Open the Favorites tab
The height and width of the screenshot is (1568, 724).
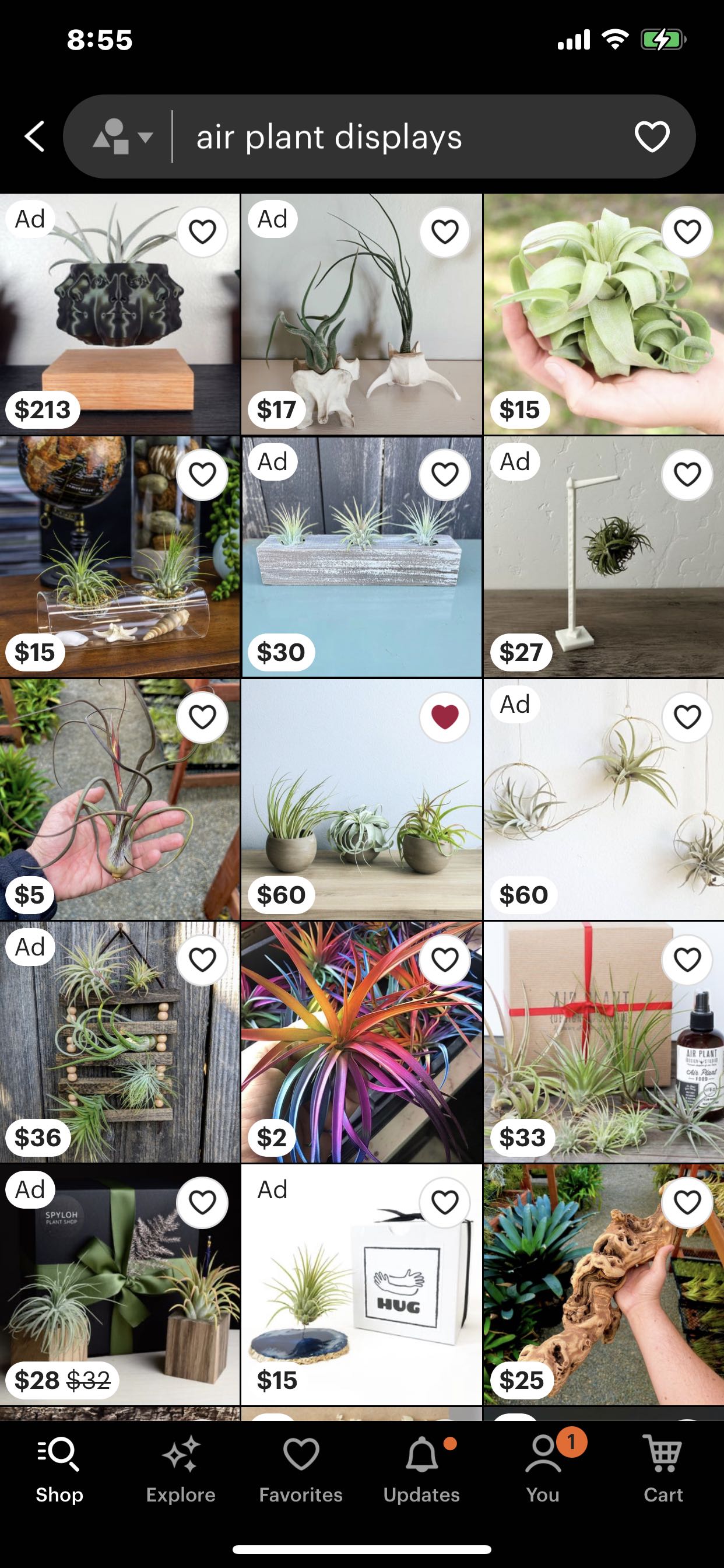tap(301, 1470)
